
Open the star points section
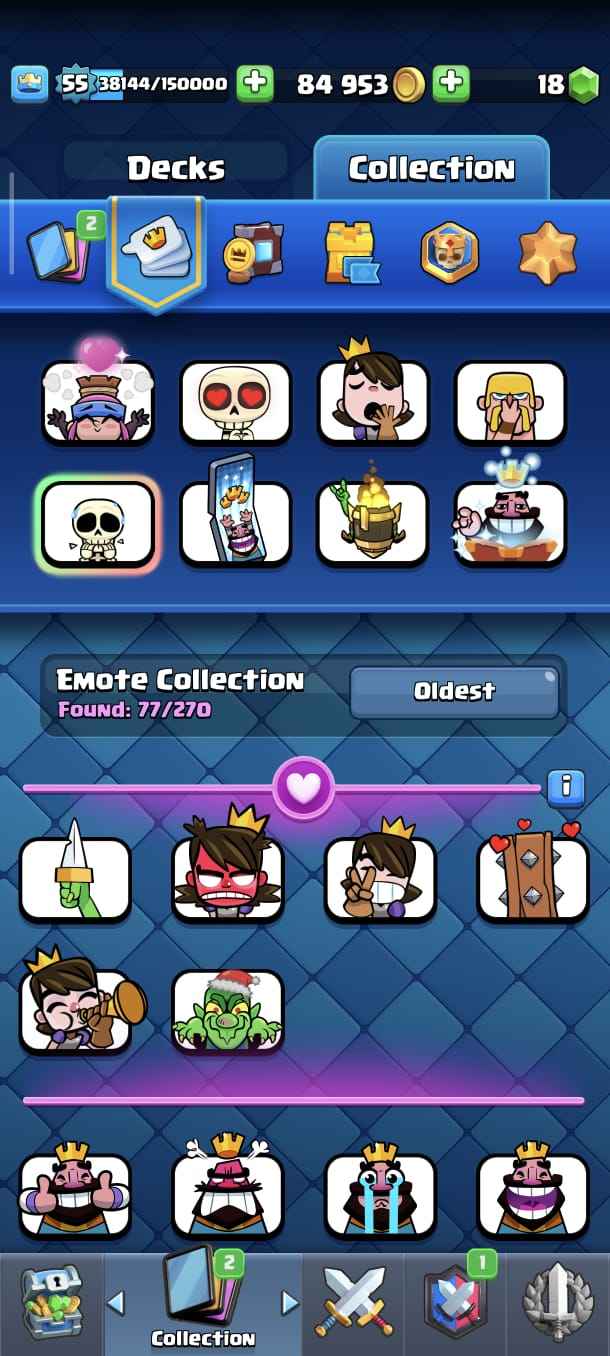point(547,252)
